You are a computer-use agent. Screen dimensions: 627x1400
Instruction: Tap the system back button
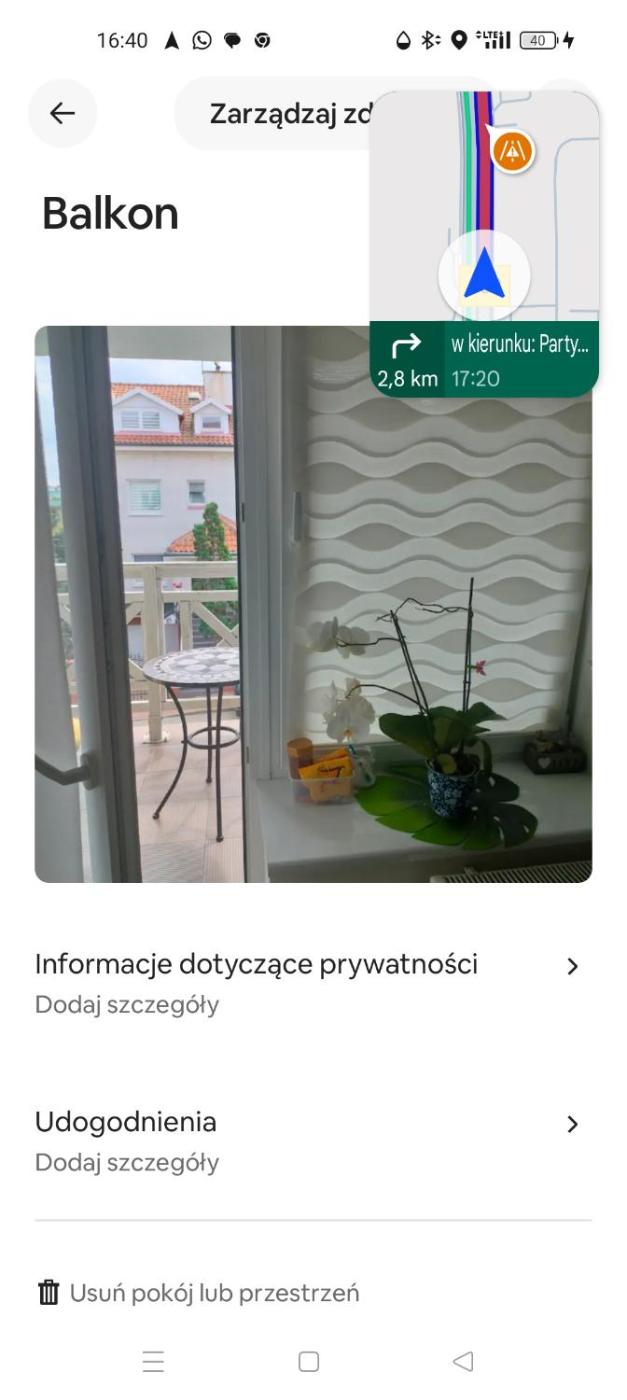click(x=462, y=1361)
